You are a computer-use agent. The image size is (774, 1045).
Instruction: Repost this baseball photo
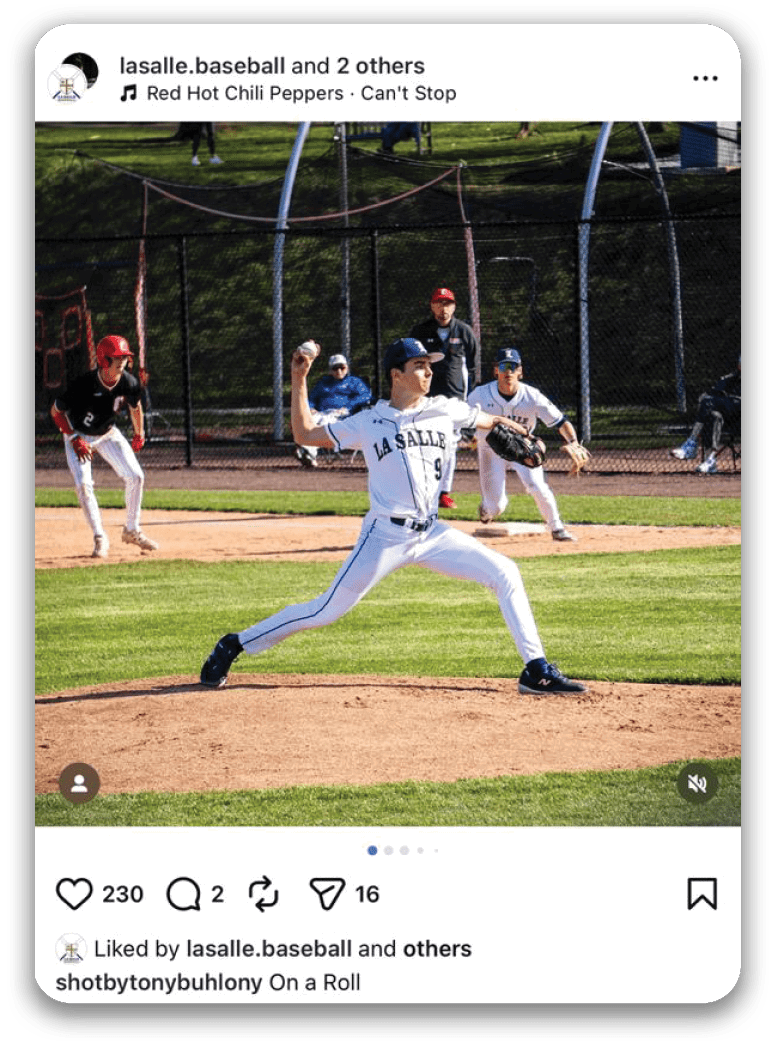(x=263, y=893)
